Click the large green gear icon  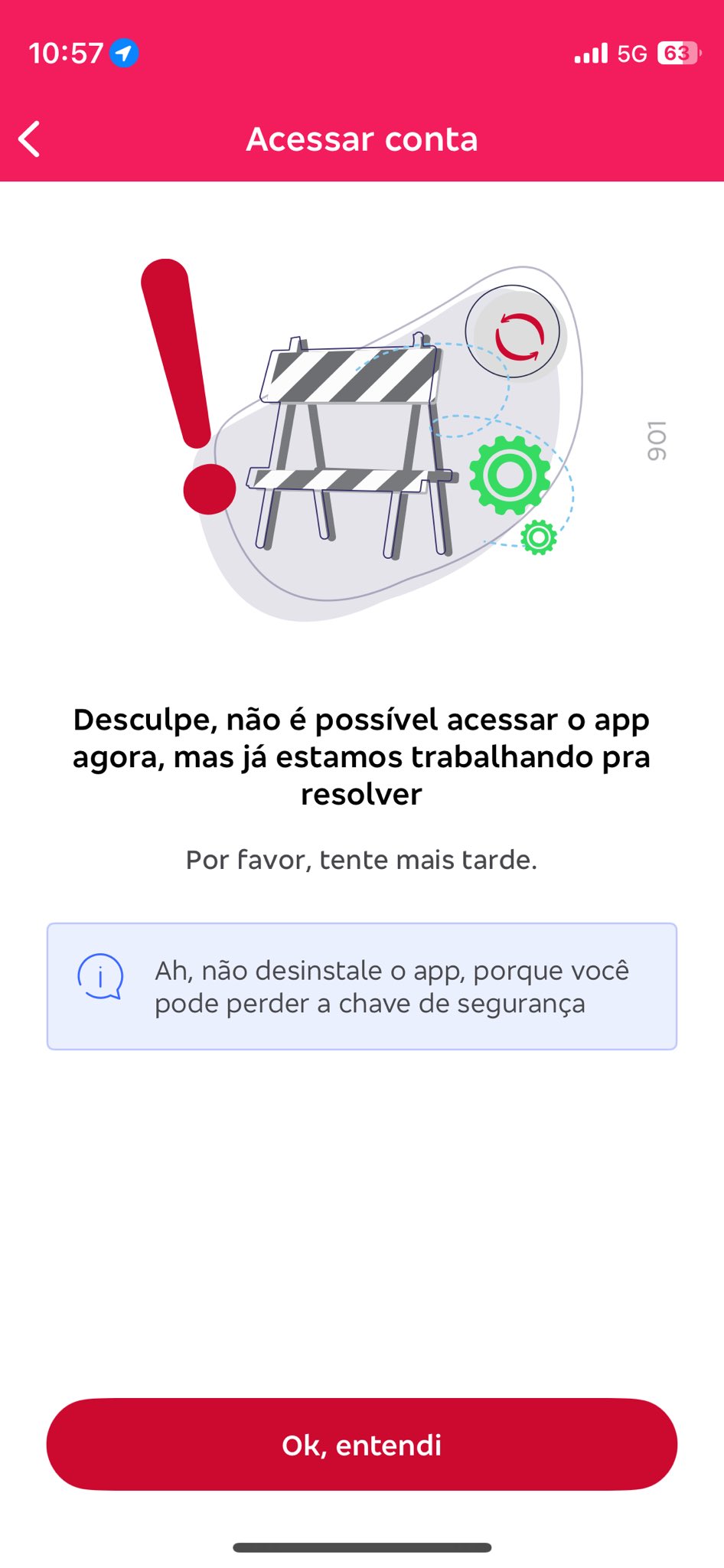(510, 475)
